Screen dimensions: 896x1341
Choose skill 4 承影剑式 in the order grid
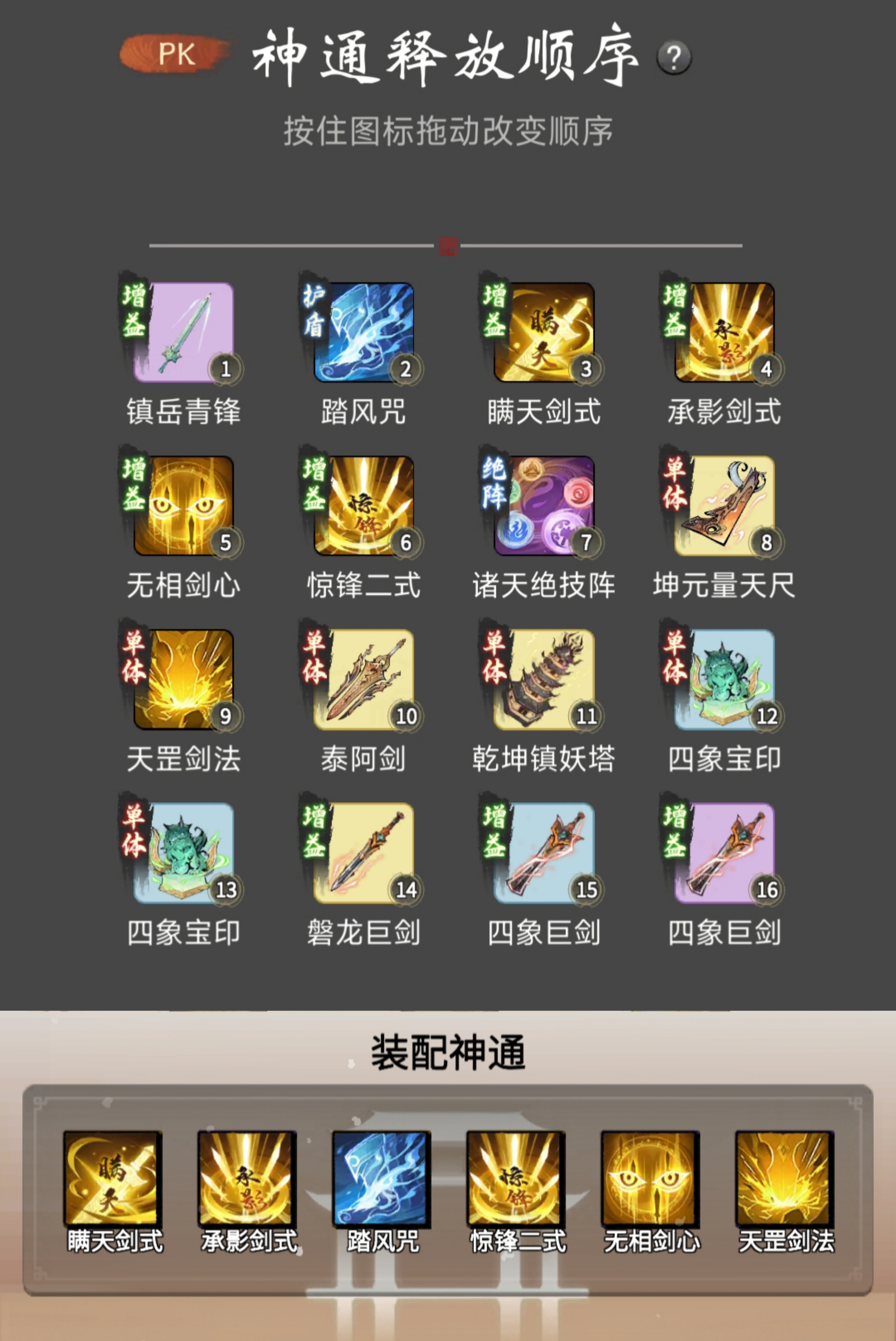click(725, 333)
